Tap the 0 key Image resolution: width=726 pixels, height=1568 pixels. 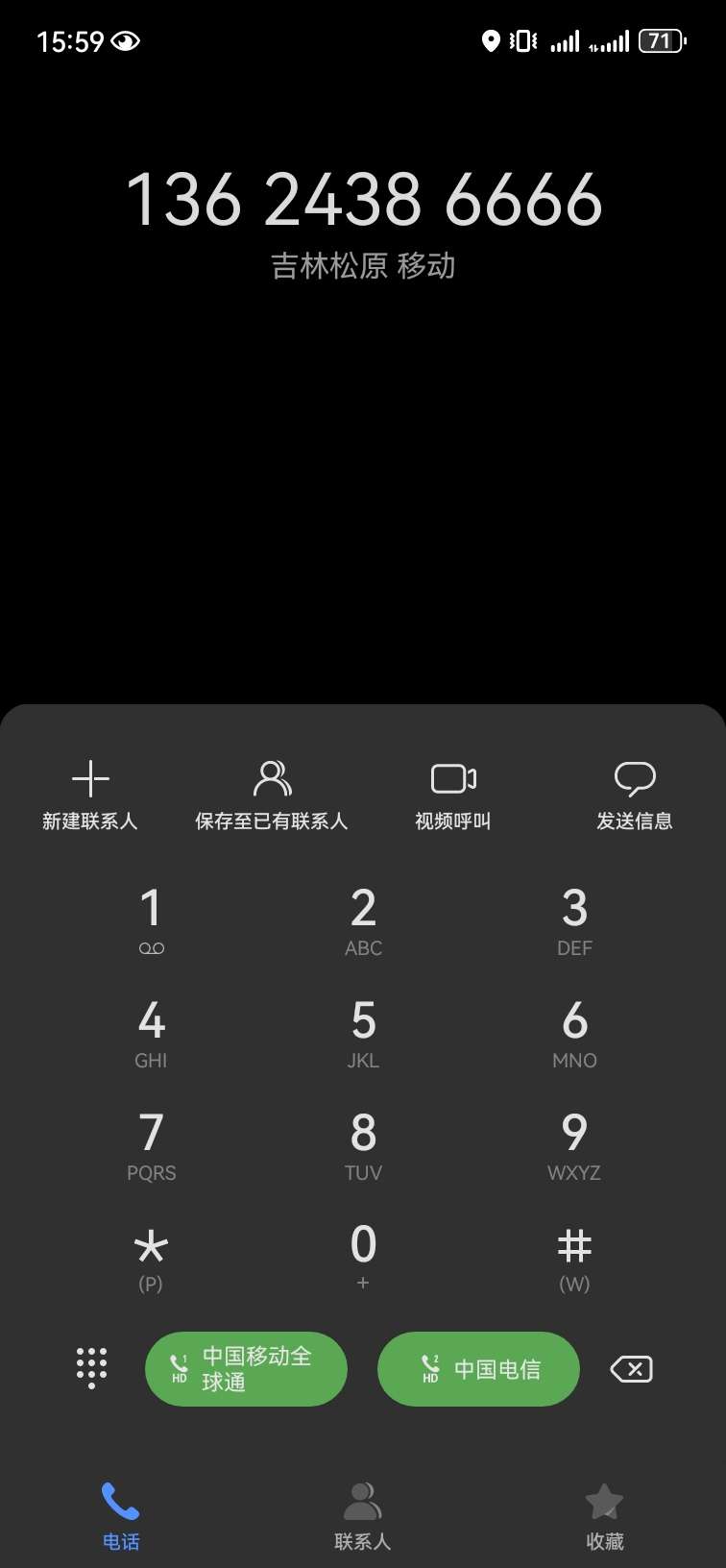(363, 1258)
